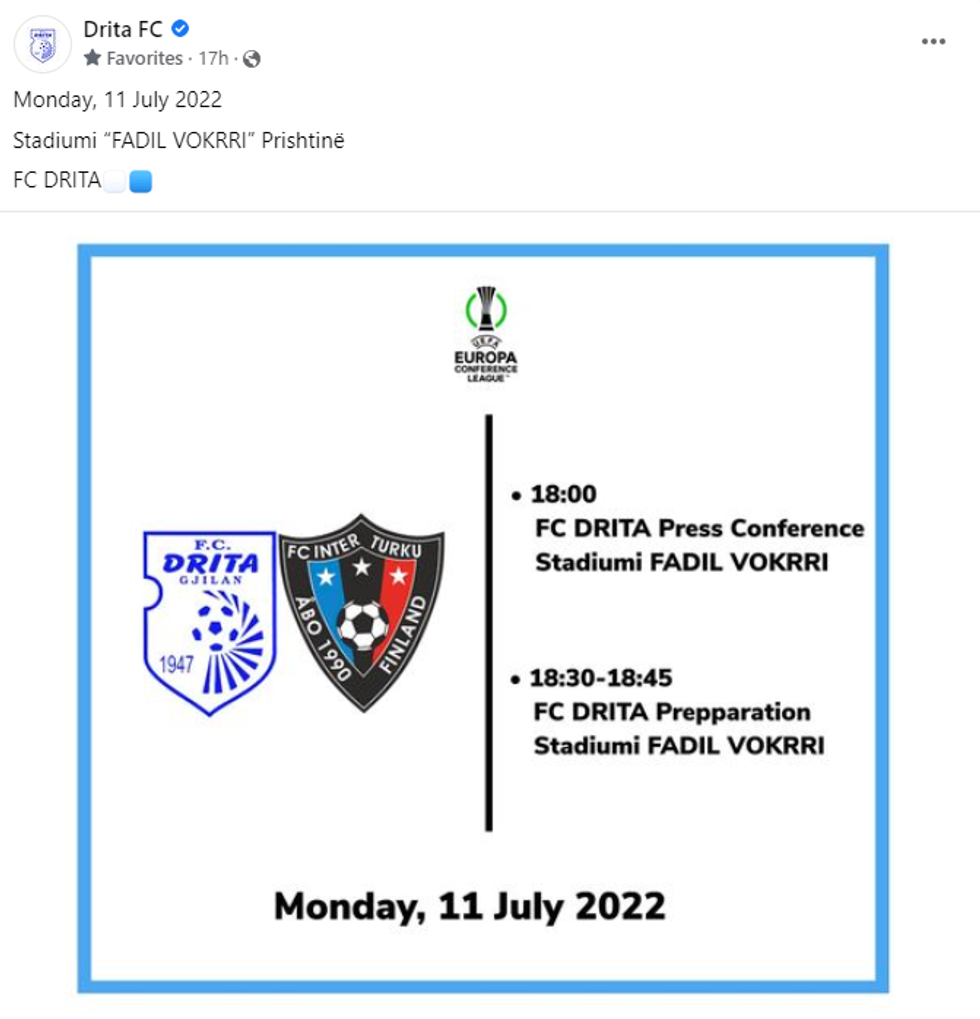Open the Drita FC page name link
Screen dimensions: 980x1019
(x=123, y=29)
